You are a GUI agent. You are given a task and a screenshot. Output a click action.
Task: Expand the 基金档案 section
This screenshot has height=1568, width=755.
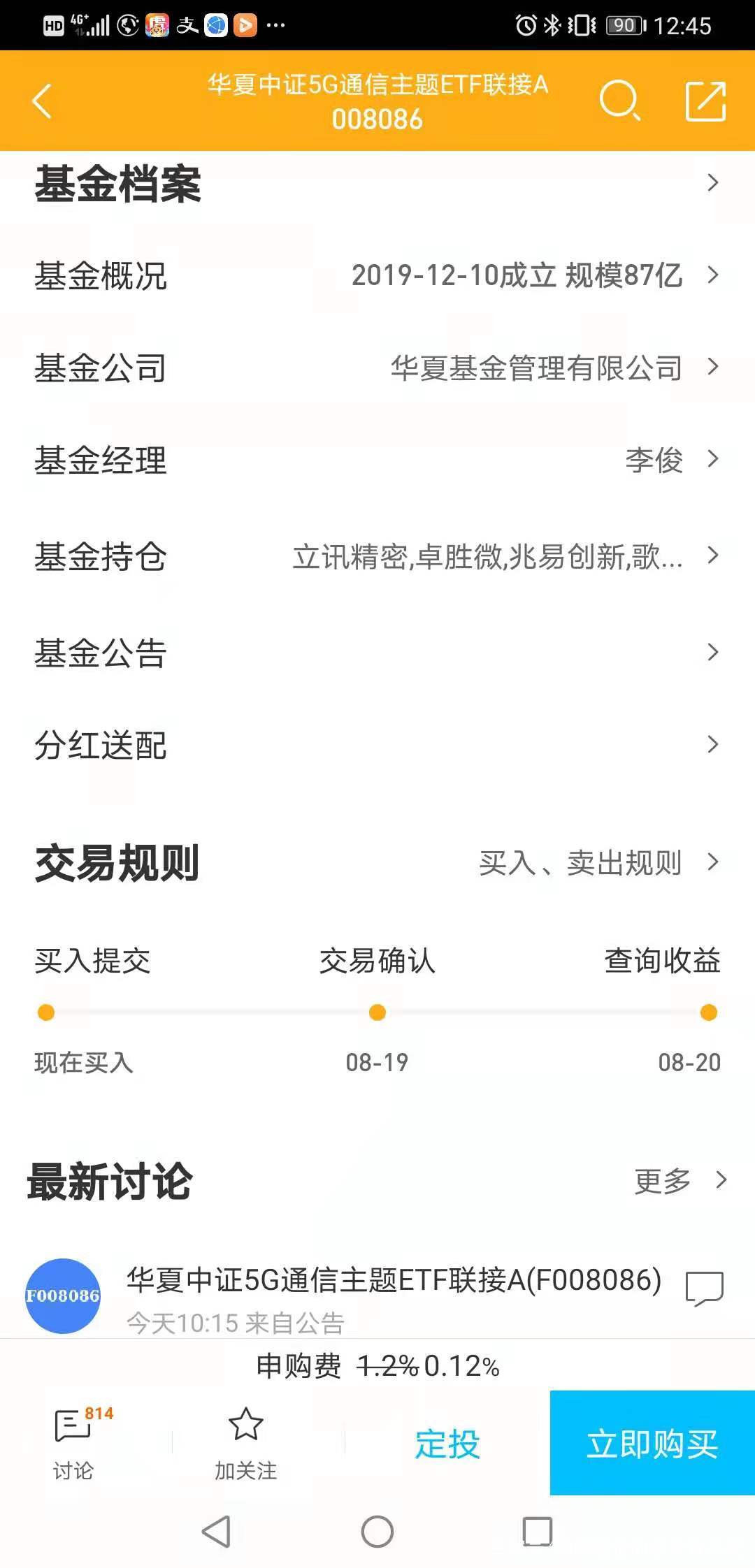coord(712,183)
